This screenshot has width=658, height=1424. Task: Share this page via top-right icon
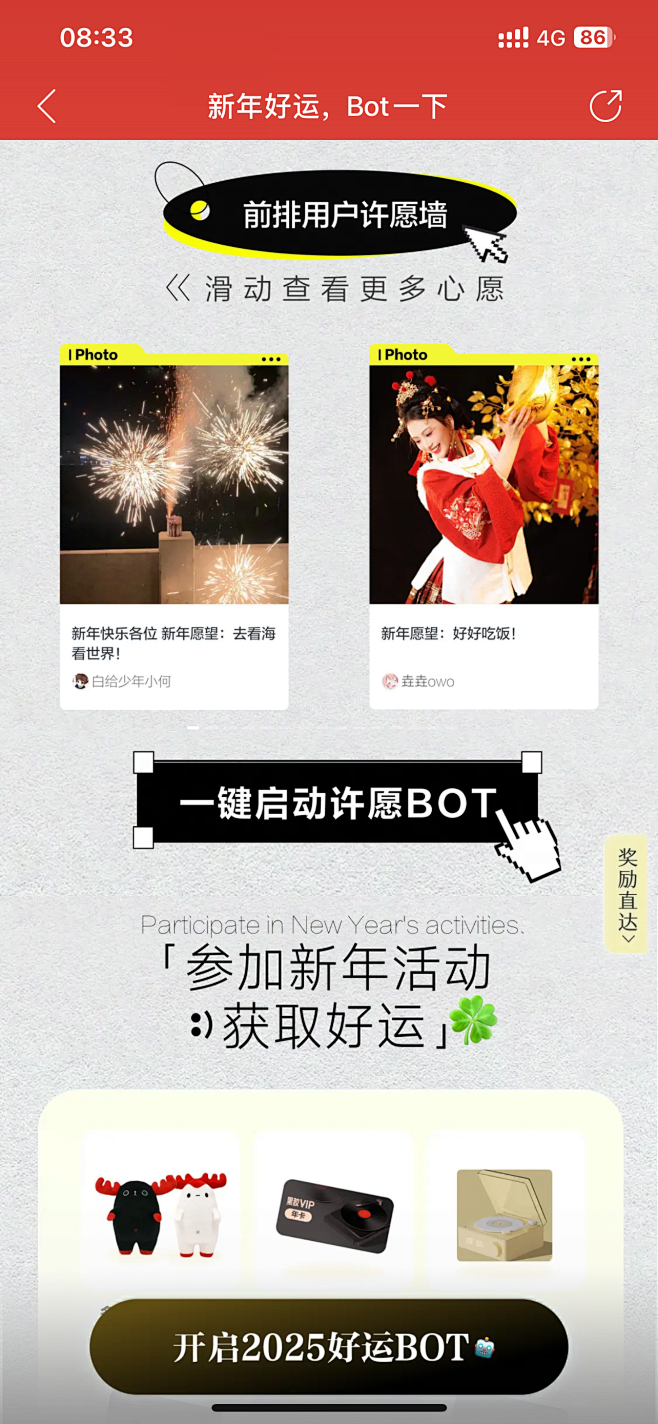pyautogui.click(x=605, y=106)
